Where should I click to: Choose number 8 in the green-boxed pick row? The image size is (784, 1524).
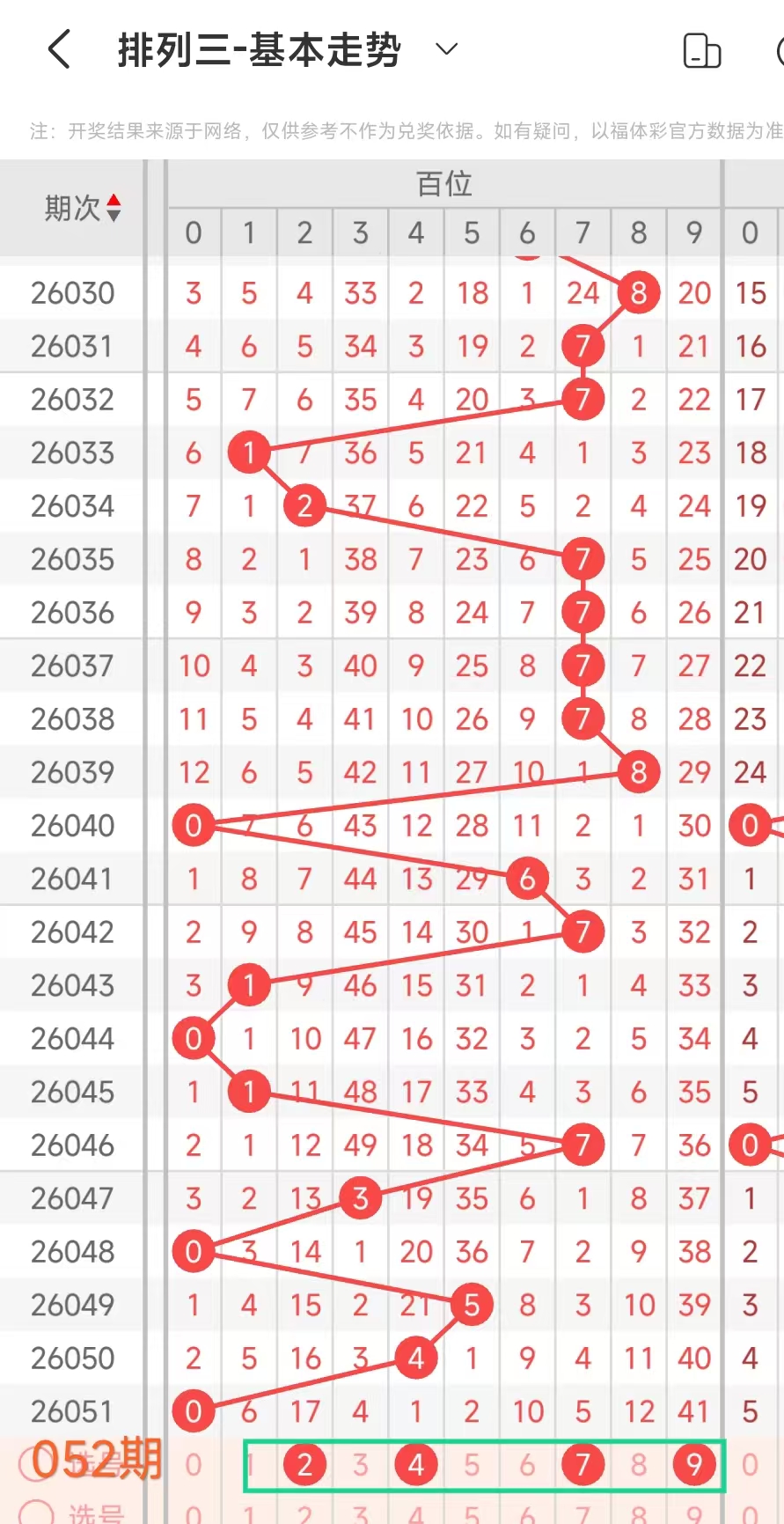tap(639, 1465)
